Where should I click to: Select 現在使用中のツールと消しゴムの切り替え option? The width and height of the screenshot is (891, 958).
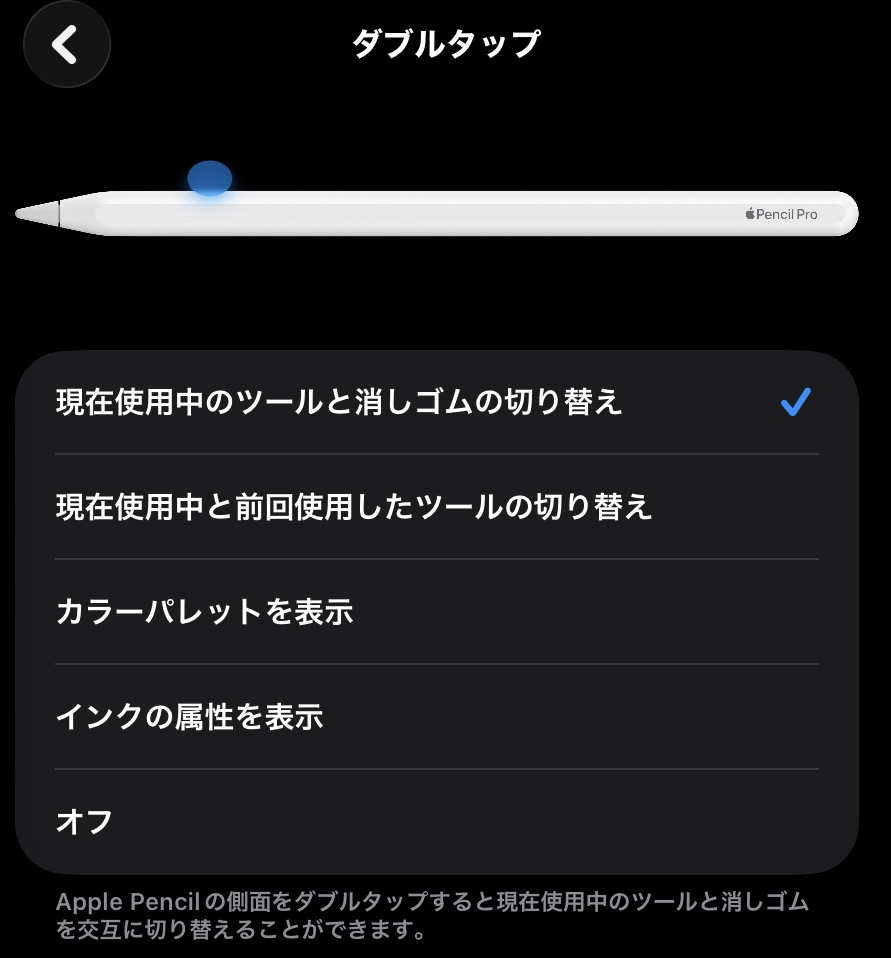[436, 402]
